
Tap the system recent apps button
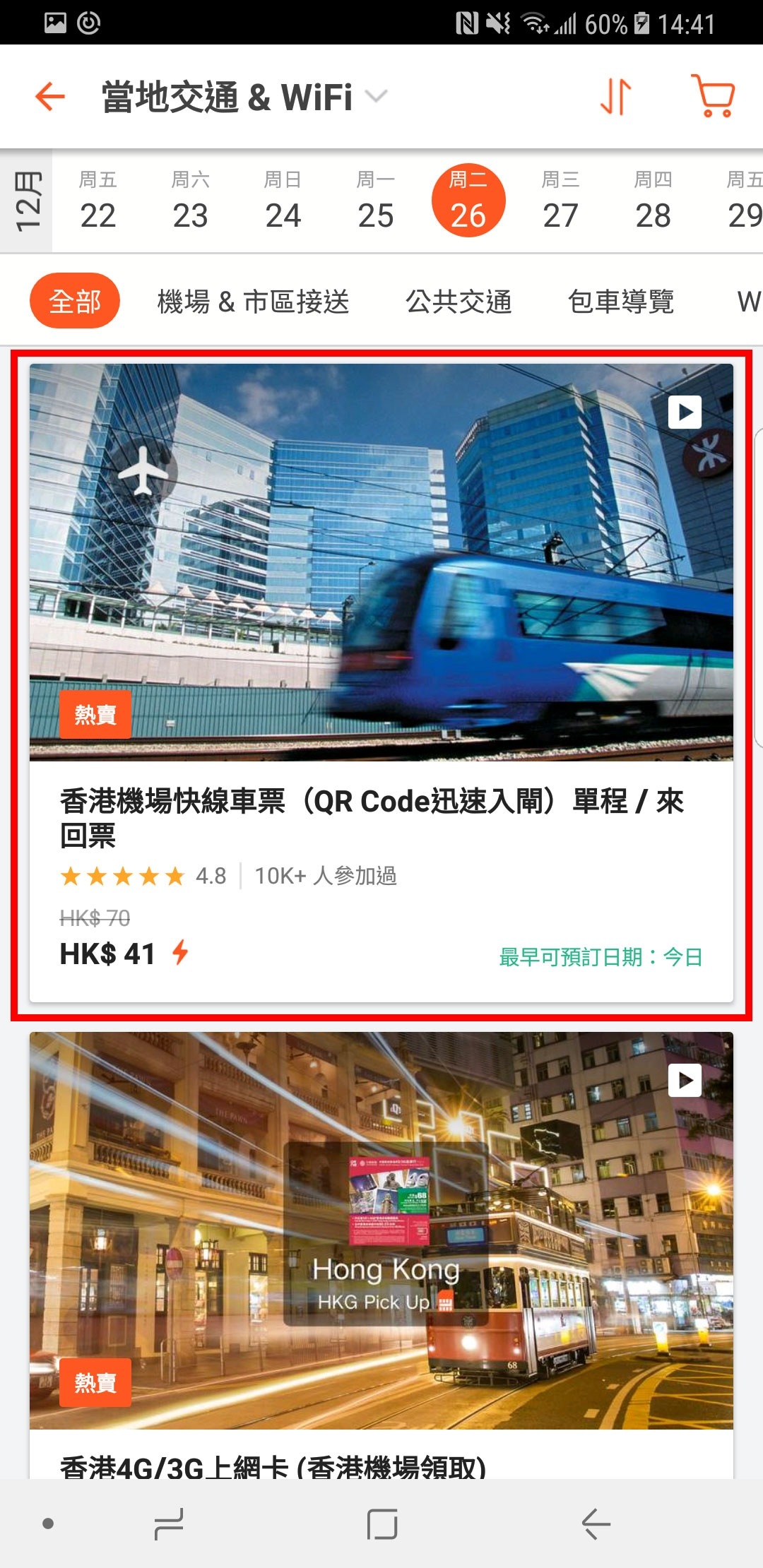170,1524
